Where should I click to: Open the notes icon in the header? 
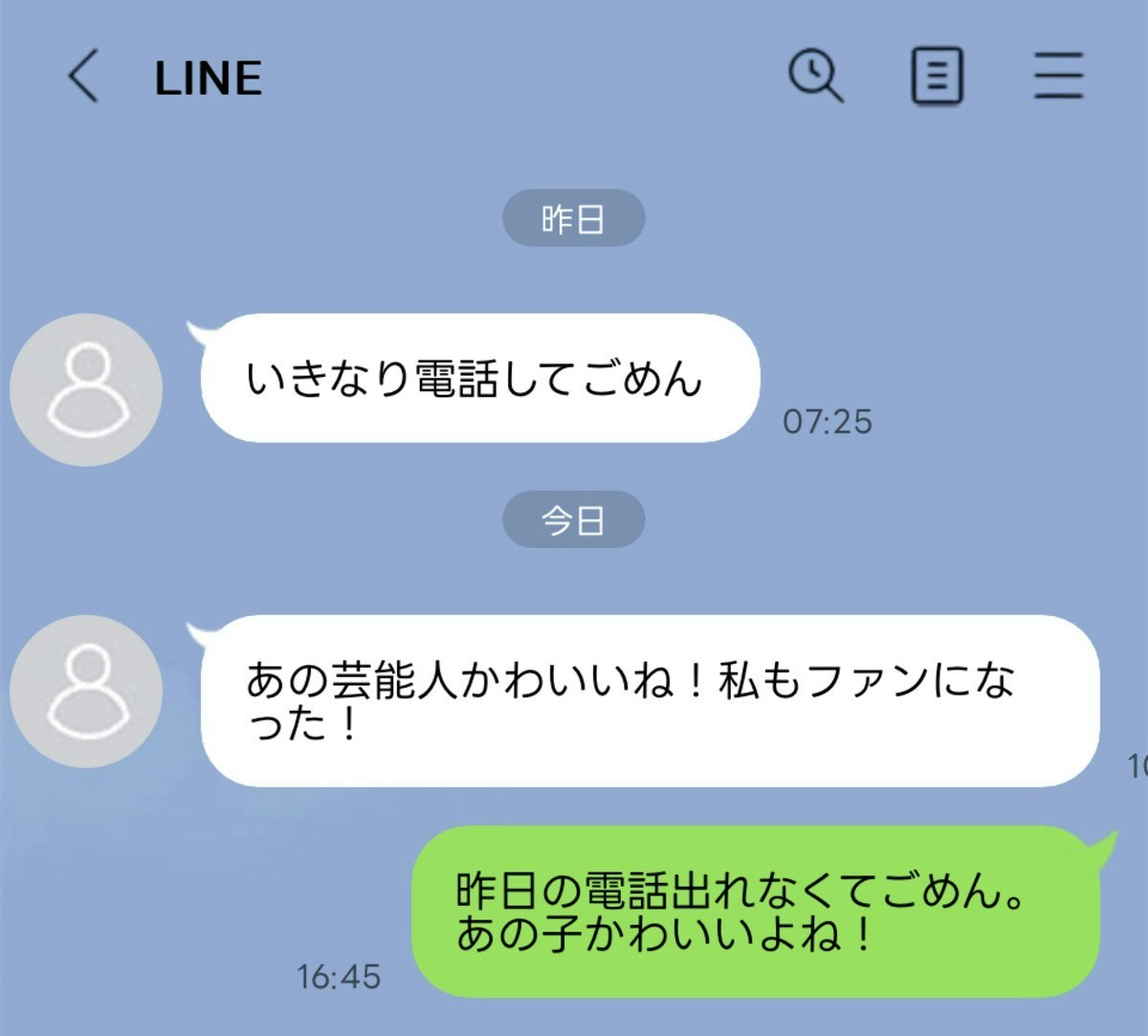point(936,77)
